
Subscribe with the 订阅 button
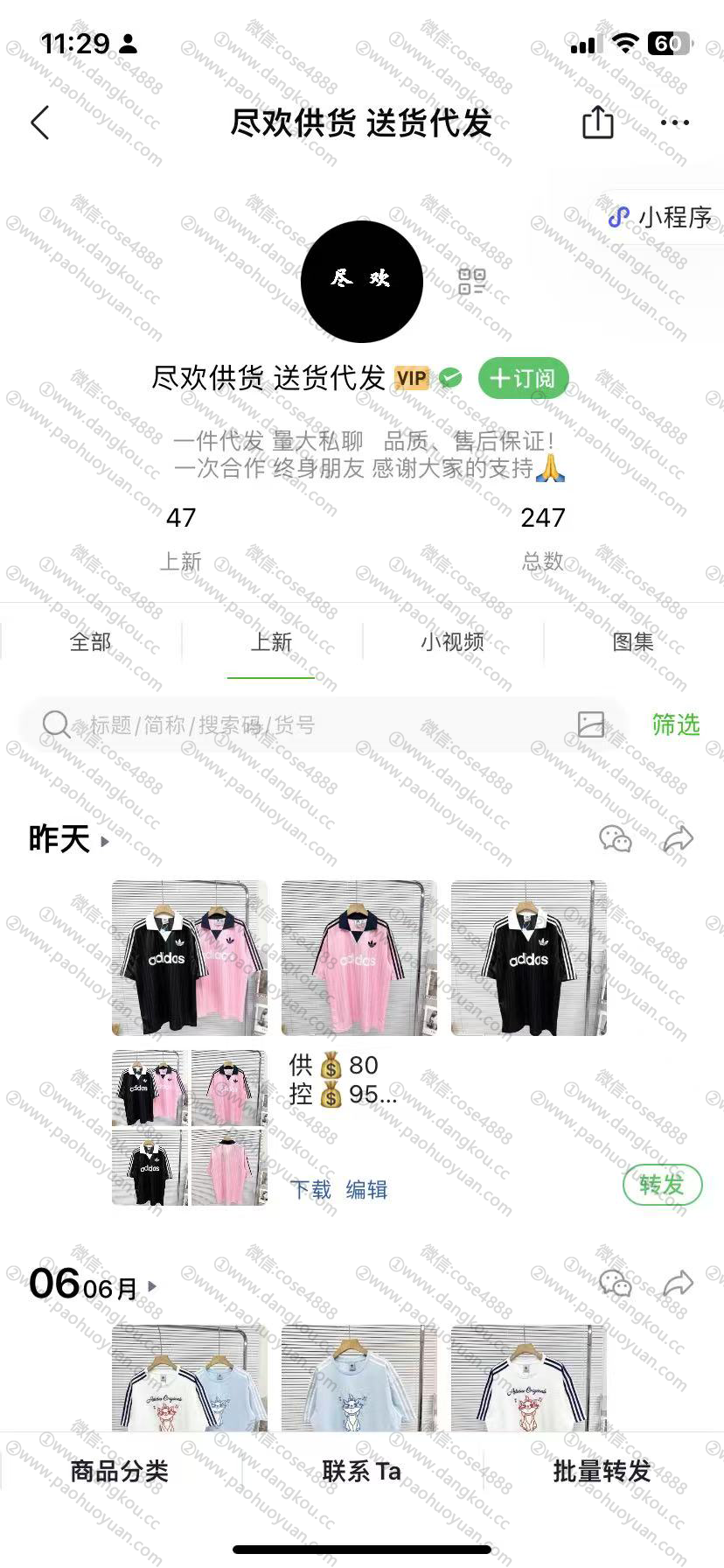(523, 378)
